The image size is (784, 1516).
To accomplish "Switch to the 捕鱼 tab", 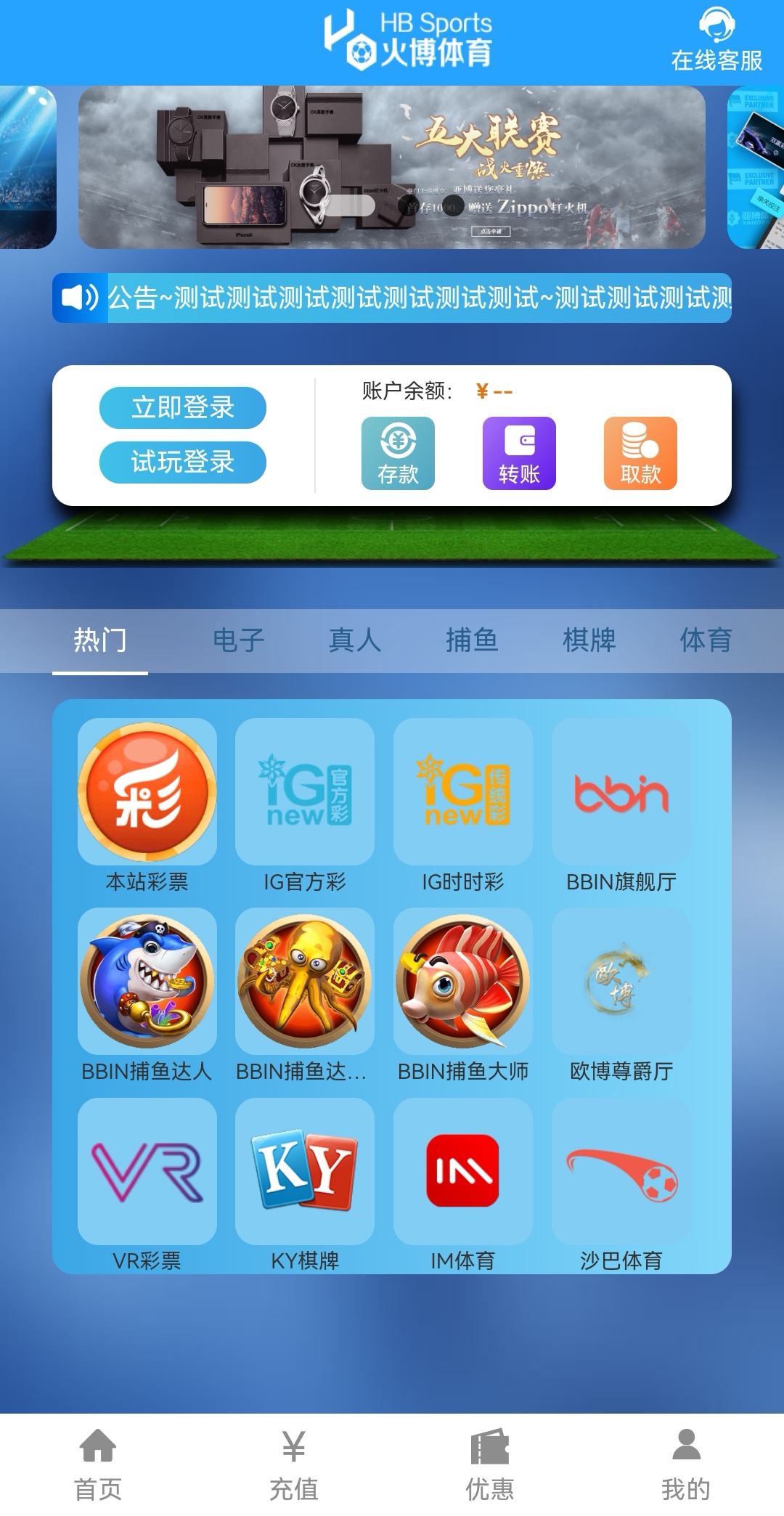I will click(x=472, y=640).
